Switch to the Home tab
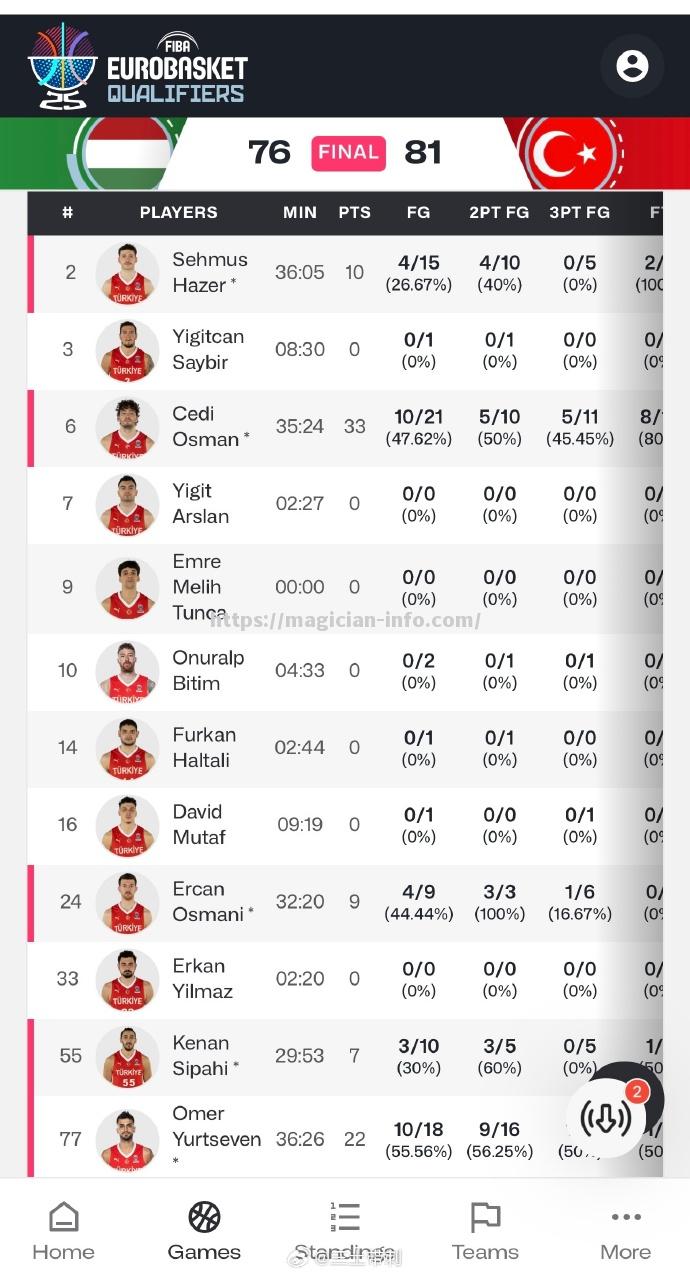The width and height of the screenshot is (690, 1274). pyautogui.click(x=63, y=1231)
